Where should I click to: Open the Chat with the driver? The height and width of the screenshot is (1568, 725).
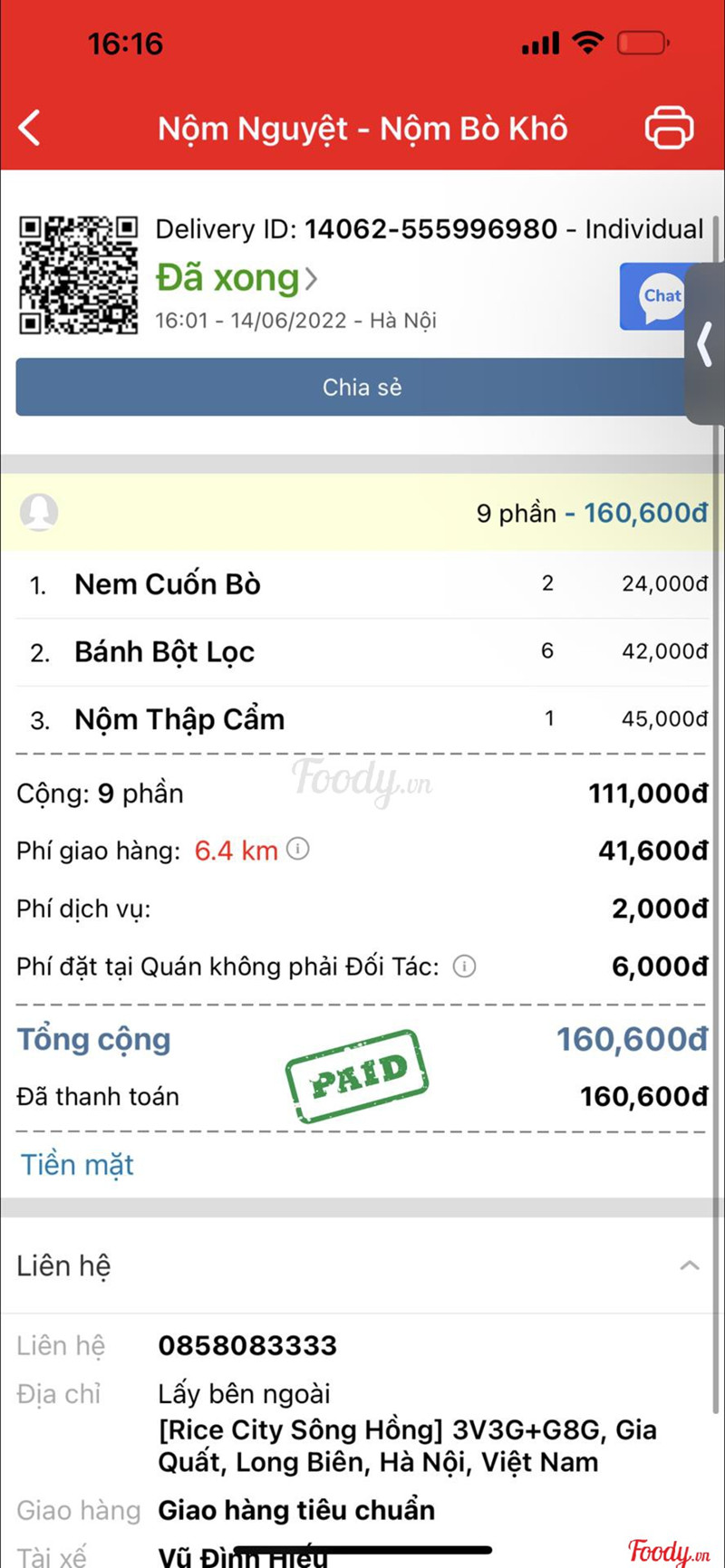(657, 297)
